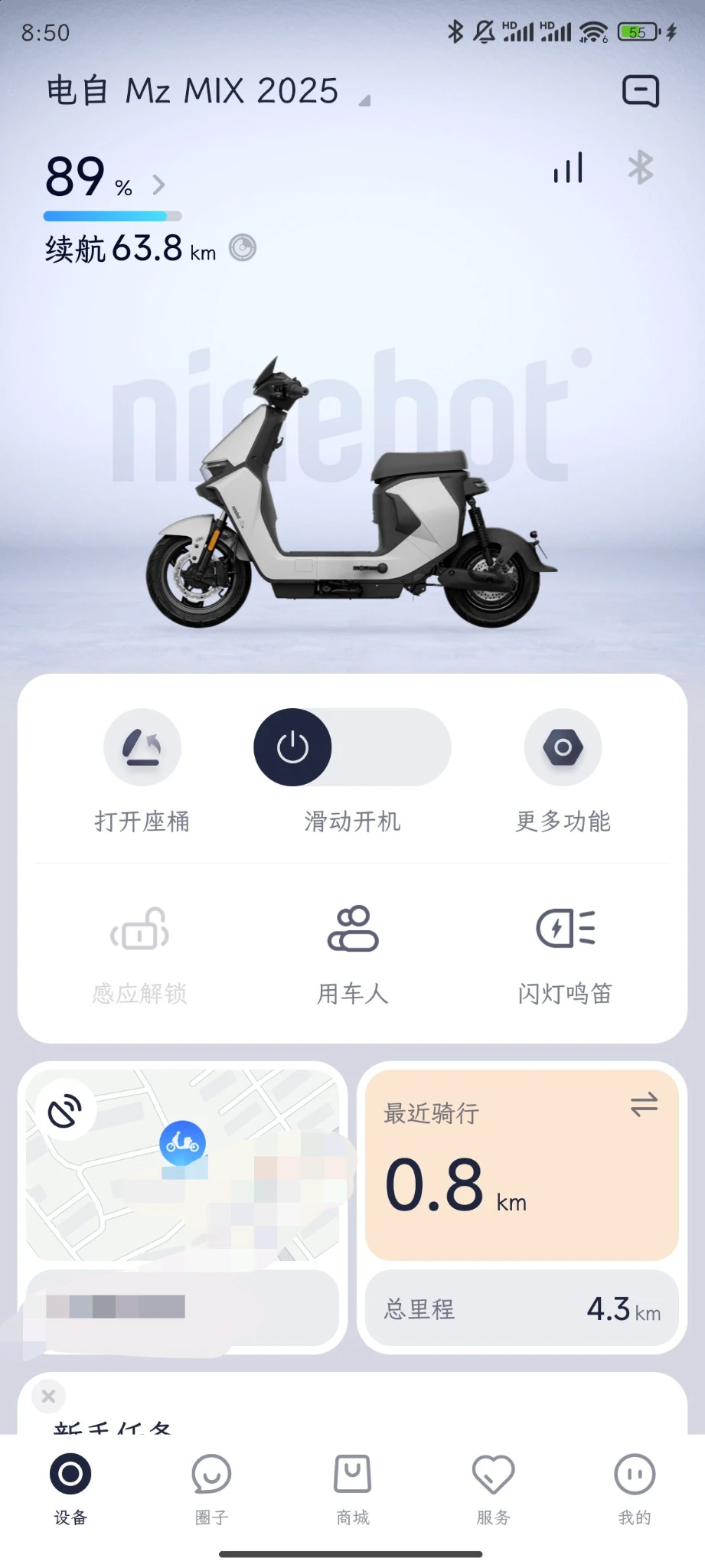Tap the range estimate icon beside 63.8 km
The width and height of the screenshot is (705, 1568).
pos(243,248)
